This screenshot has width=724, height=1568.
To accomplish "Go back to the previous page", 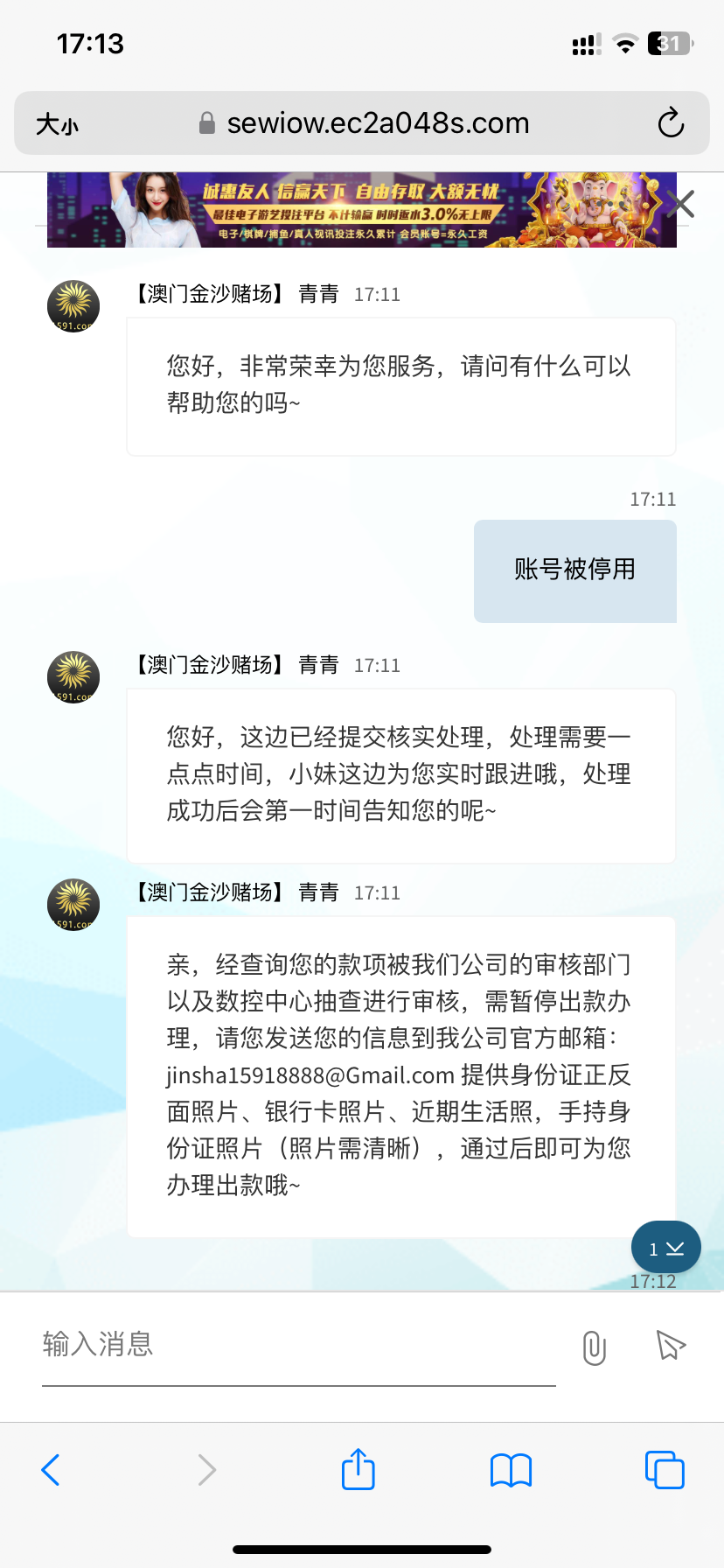I will pos(51,1469).
